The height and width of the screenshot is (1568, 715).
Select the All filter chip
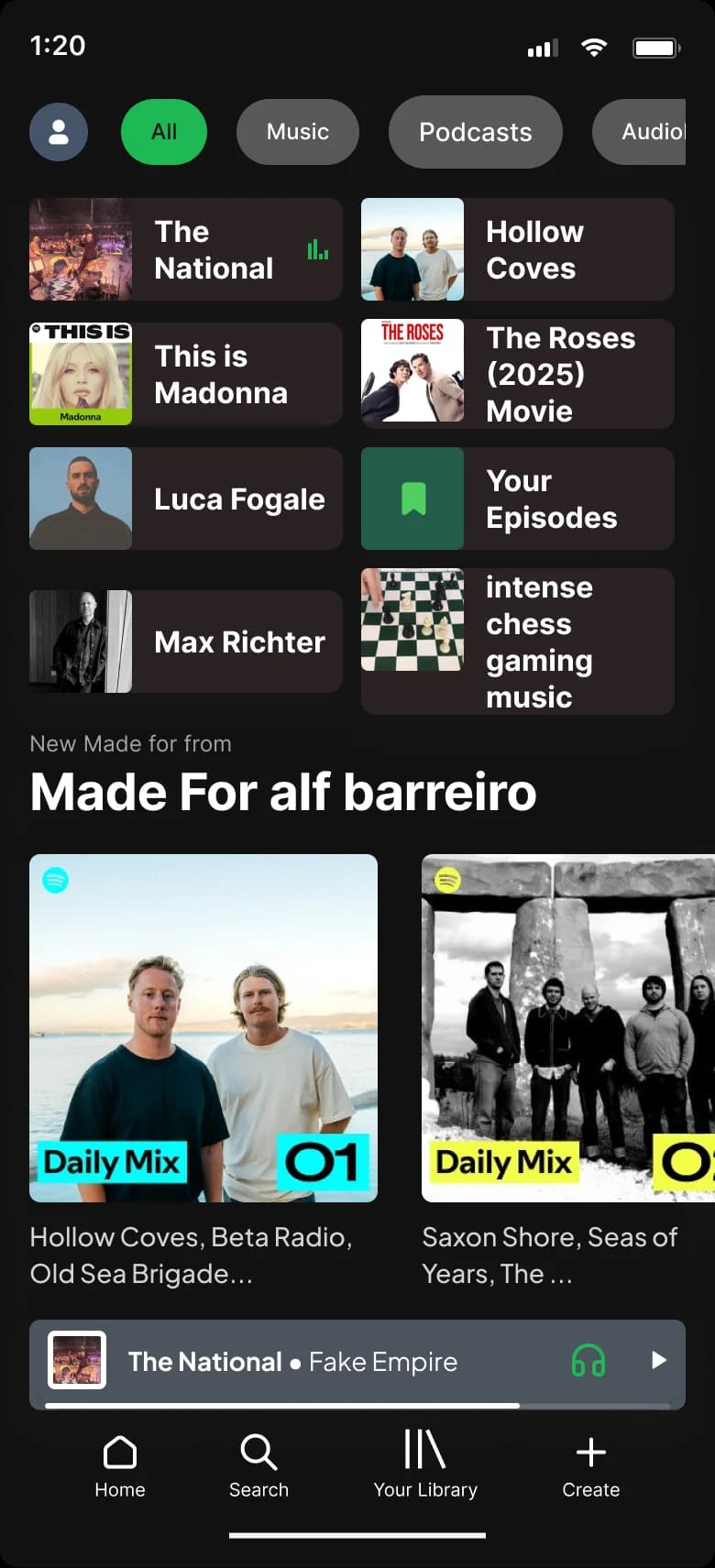pos(164,132)
